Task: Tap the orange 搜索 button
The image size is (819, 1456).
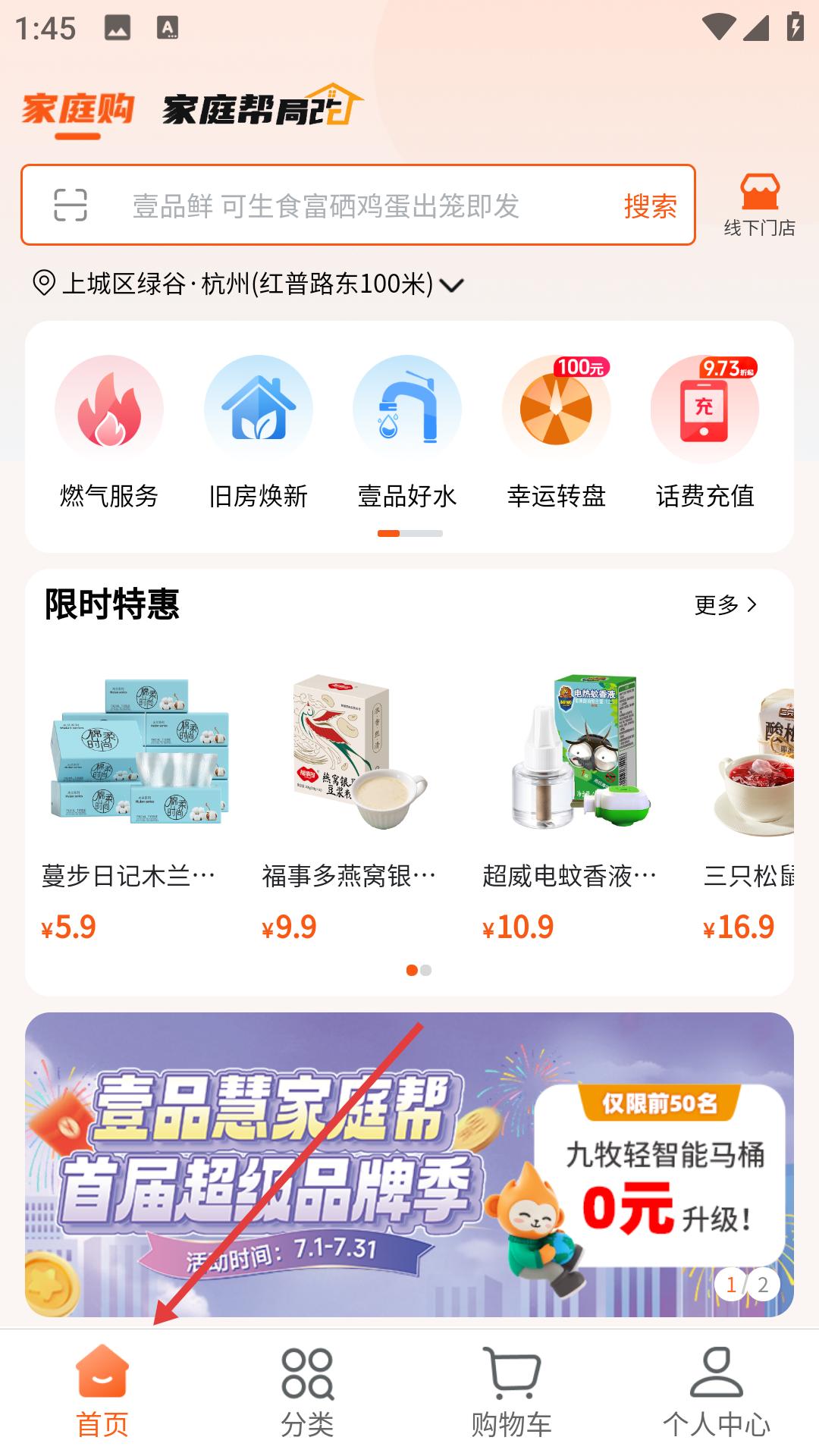Action: [x=650, y=206]
